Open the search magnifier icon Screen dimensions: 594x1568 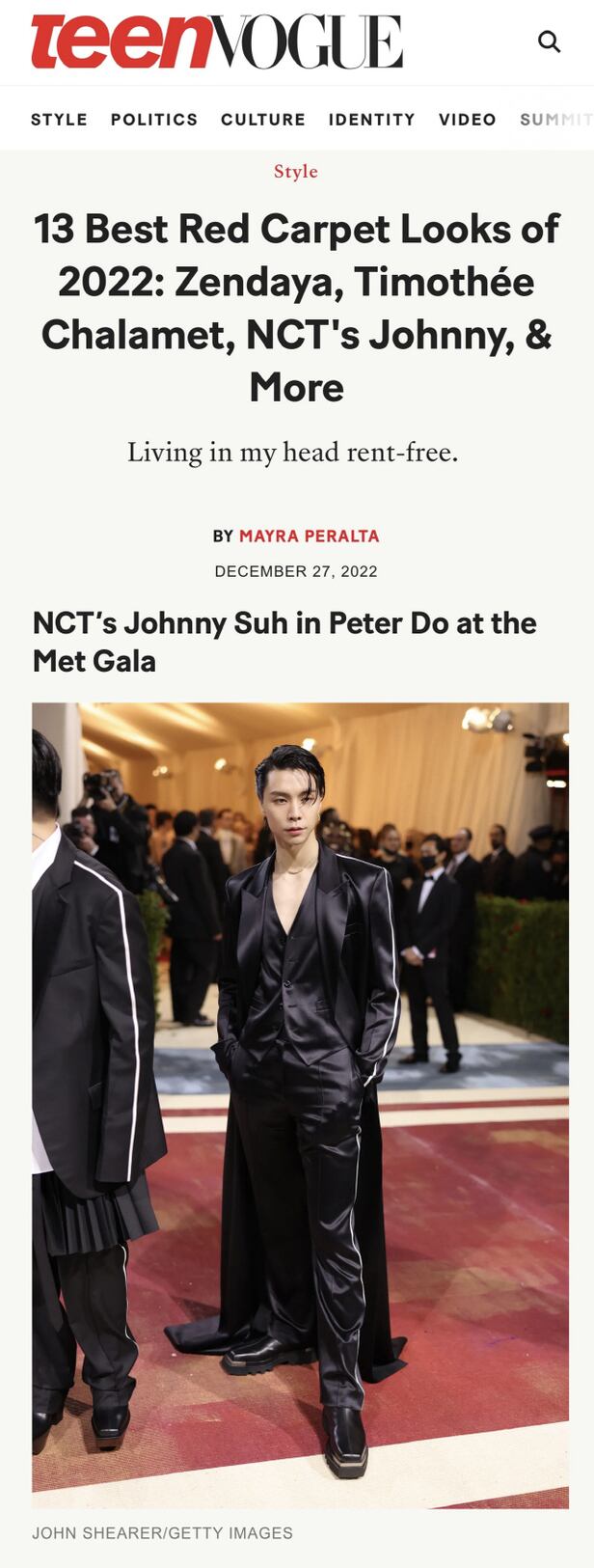(x=549, y=41)
